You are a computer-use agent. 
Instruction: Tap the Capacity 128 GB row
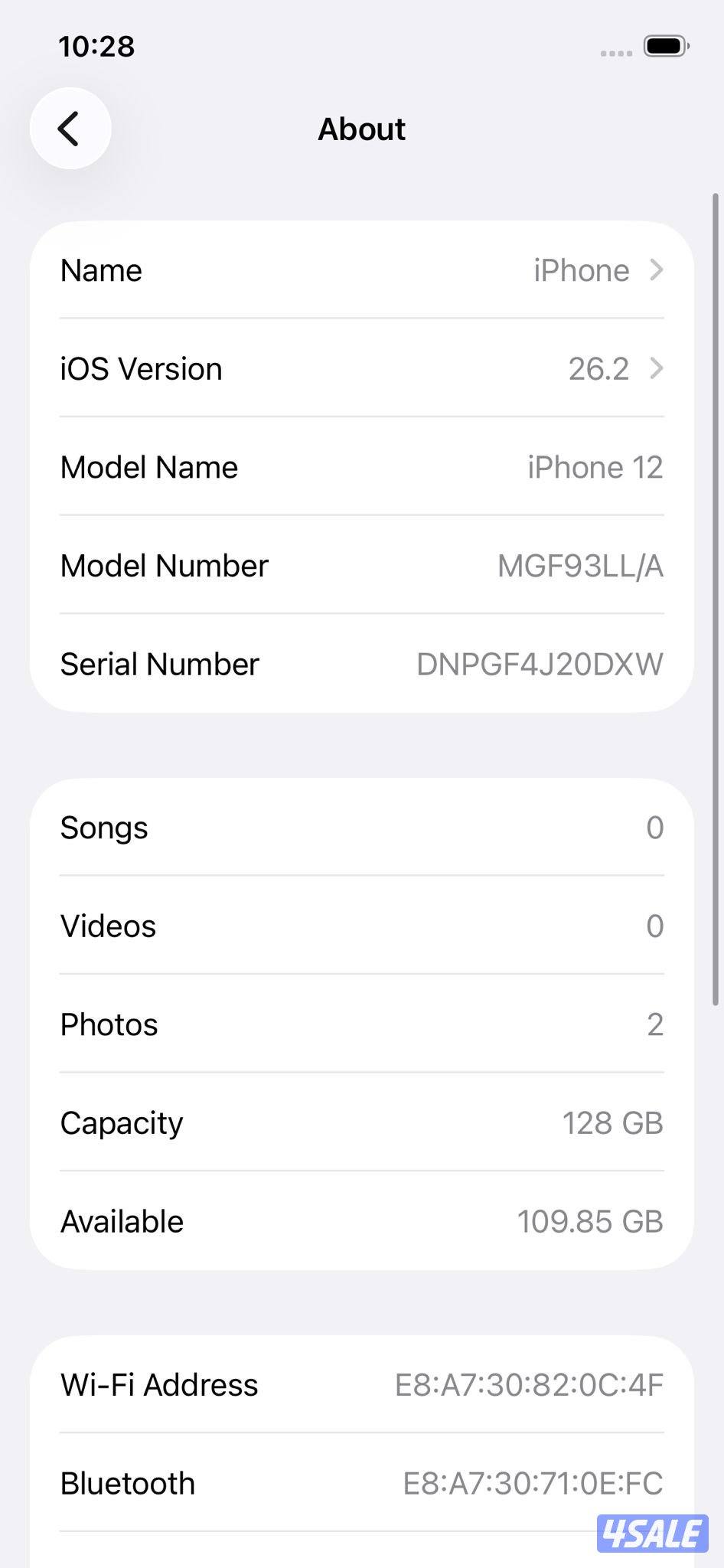(x=361, y=1123)
